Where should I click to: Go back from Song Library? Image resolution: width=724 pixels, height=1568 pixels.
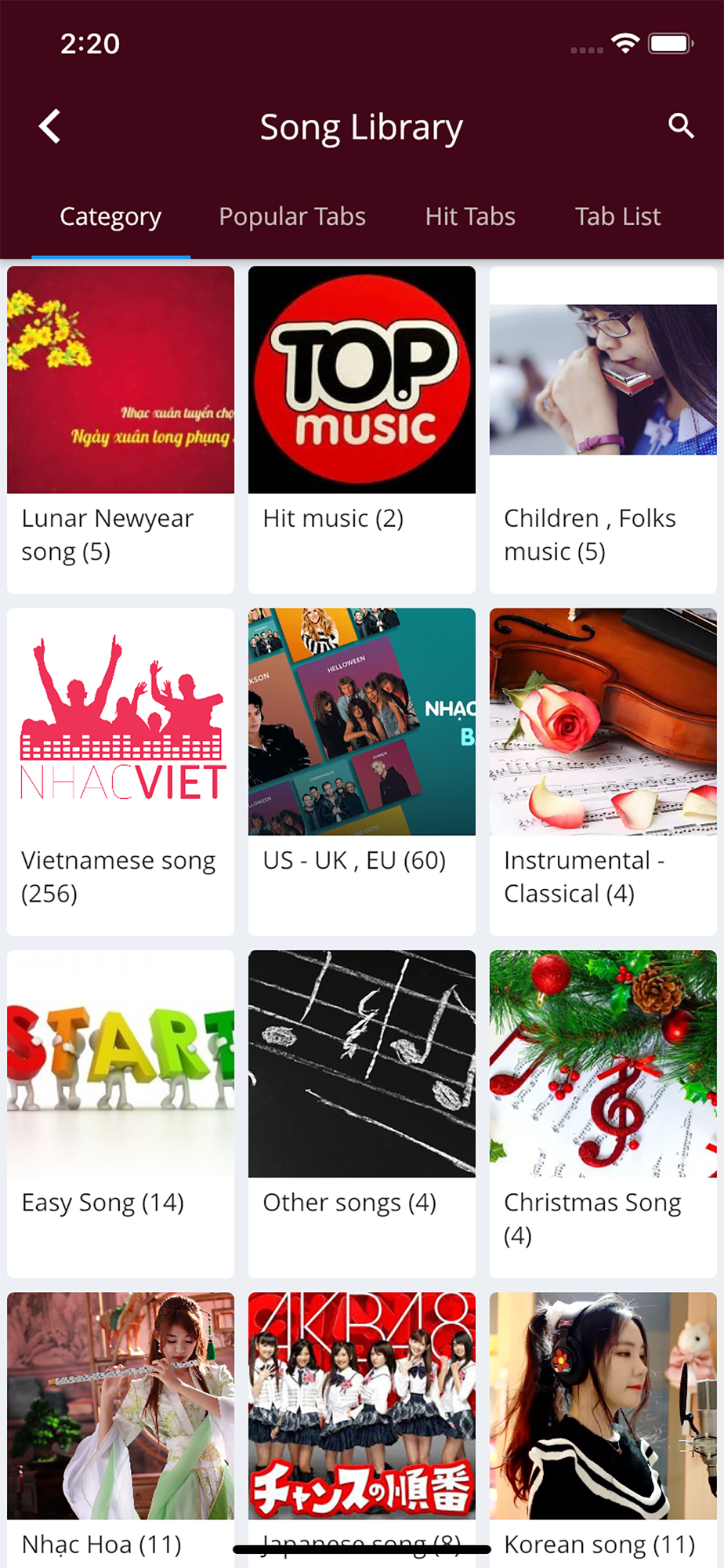(x=50, y=126)
